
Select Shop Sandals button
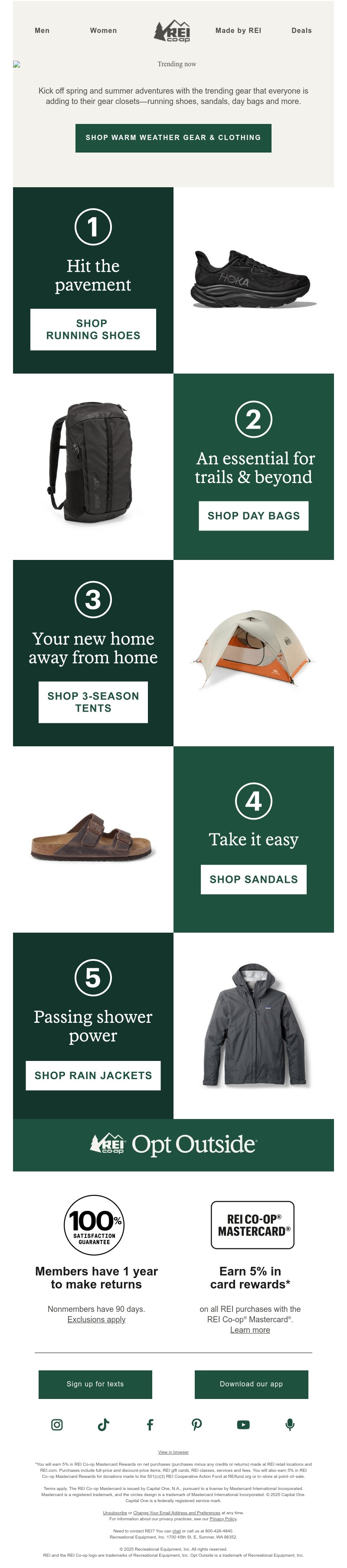pos(253,879)
